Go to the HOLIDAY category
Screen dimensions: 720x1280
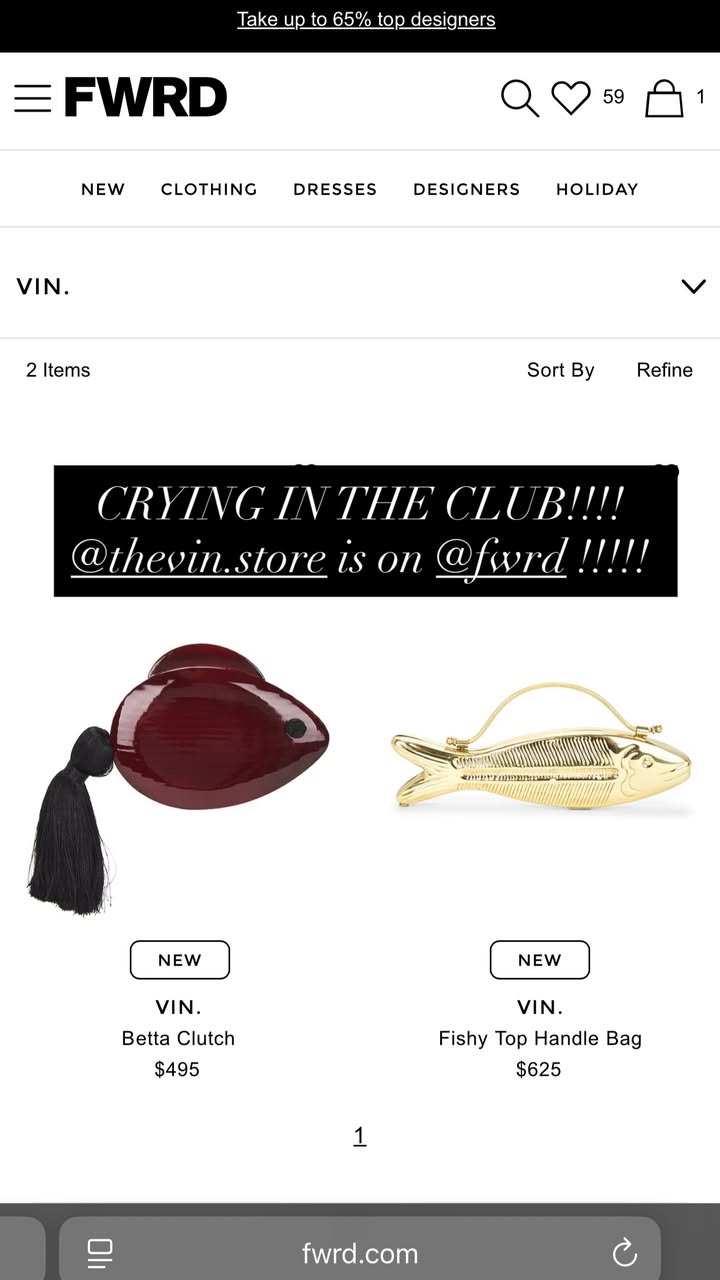pyautogui.click(x=597, y=189)
